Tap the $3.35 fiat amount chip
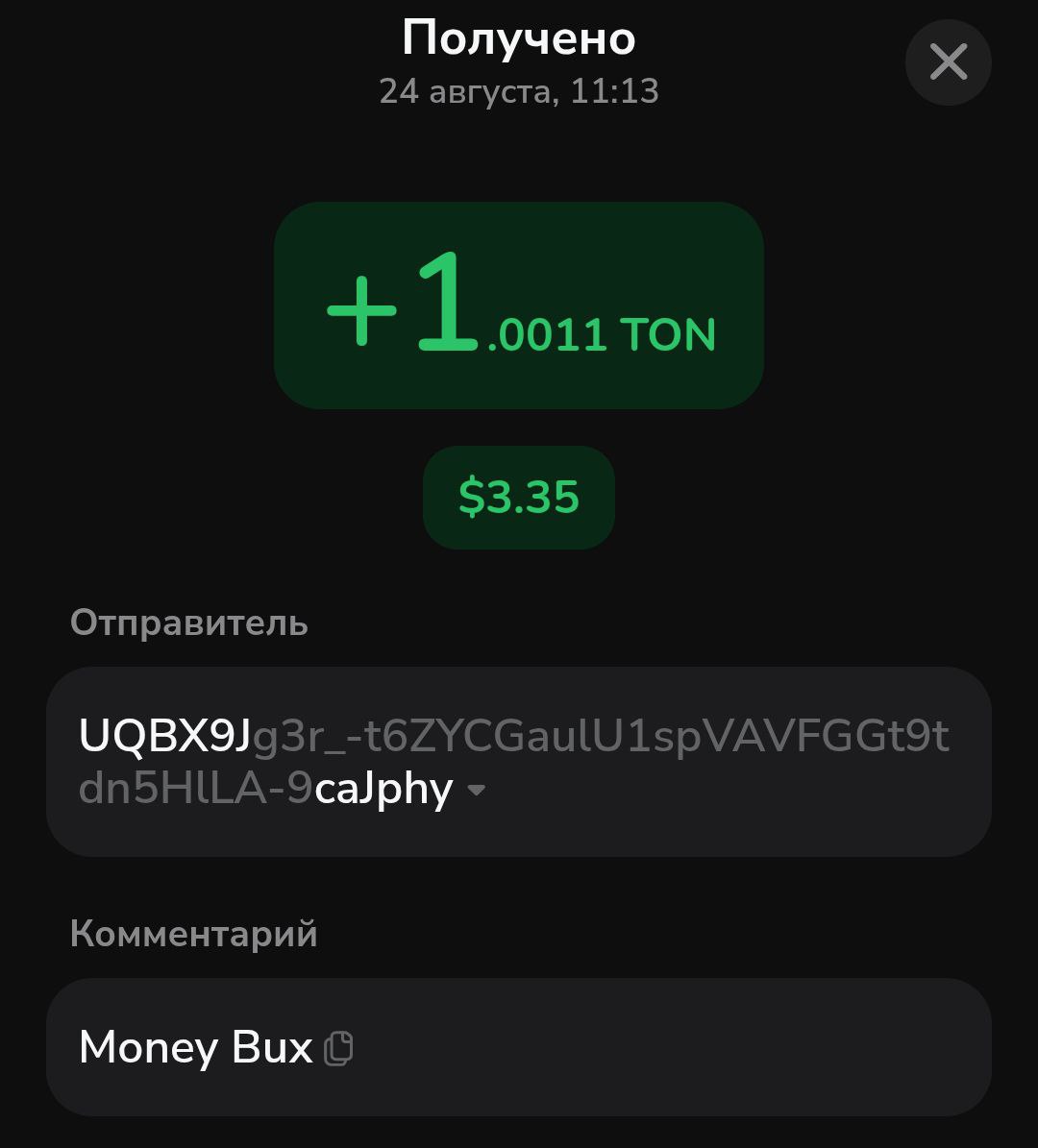Image resolution: width=1038 pixels, height=1148 pixels. pyautogui.click(x=519, y=498)
